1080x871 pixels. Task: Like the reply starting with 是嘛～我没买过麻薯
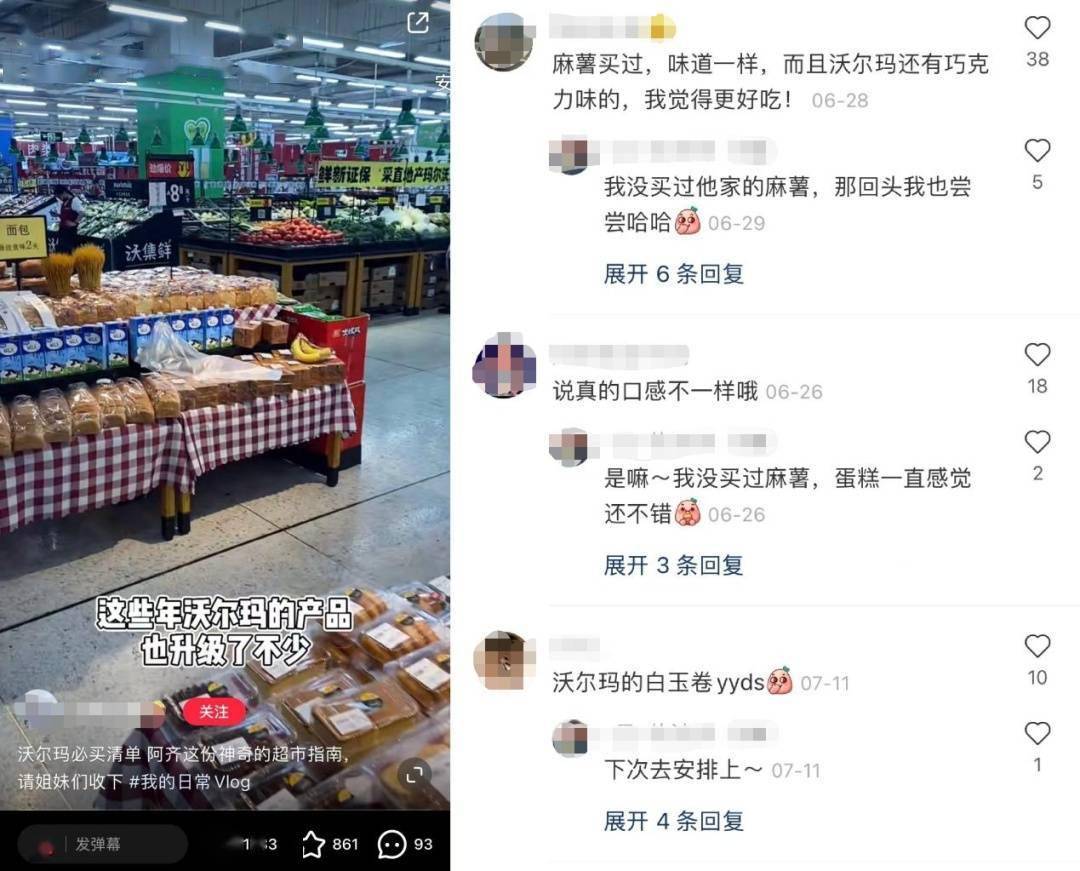[1037, 442]
